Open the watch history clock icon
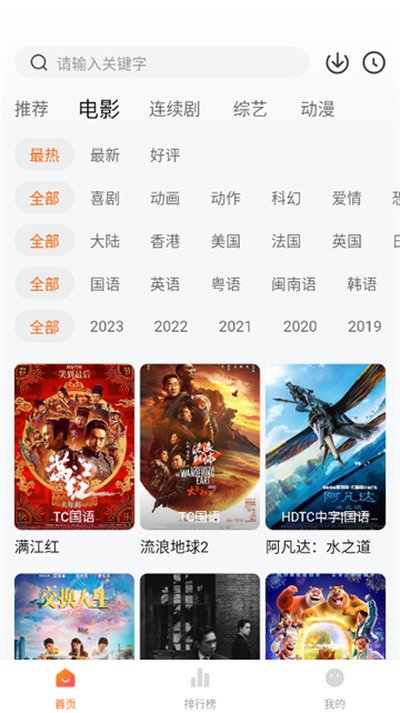The height and width of the screenshot is (713, 400). click(374, 63)
